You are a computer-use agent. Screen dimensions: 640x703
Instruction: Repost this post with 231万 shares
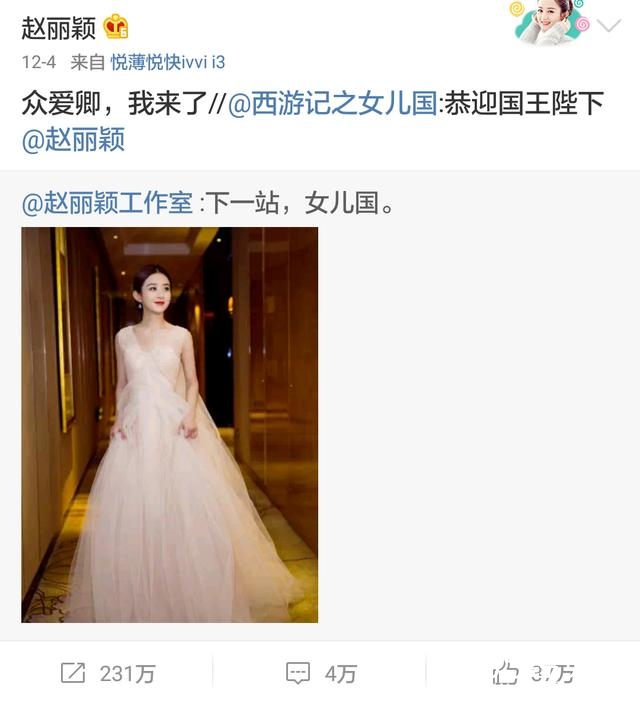coord(107,673)
